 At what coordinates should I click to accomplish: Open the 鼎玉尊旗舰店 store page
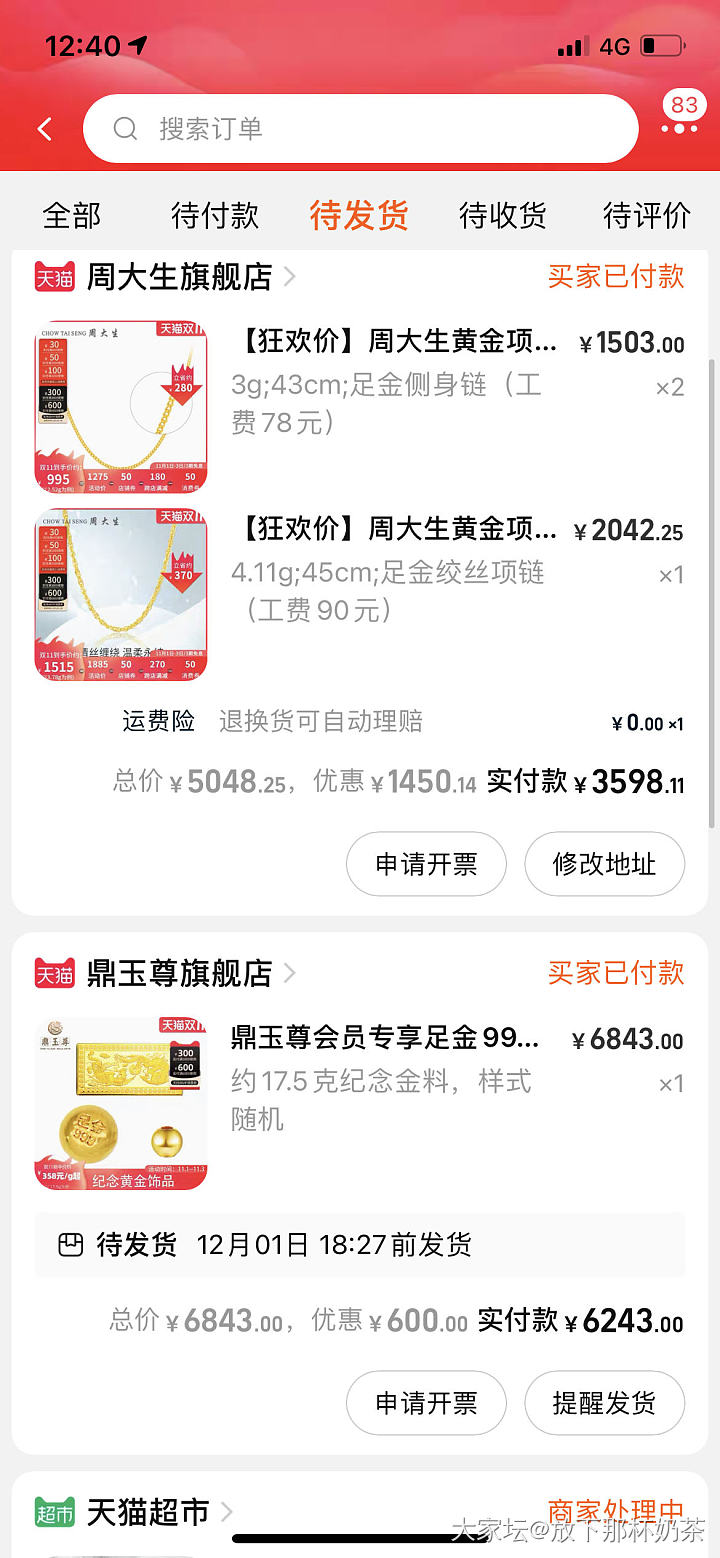(x=180, y=972)
